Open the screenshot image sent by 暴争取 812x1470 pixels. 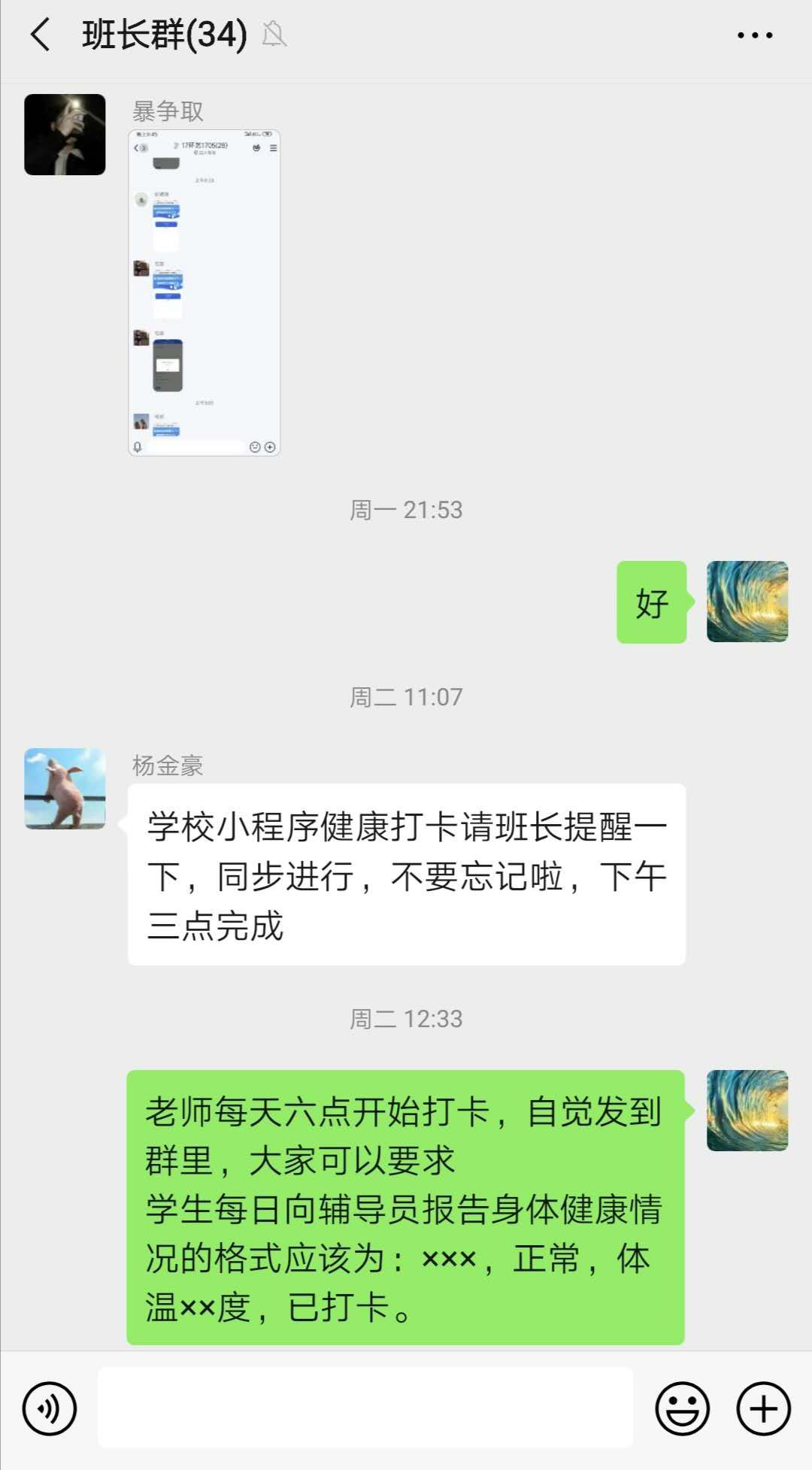(204, 292)
